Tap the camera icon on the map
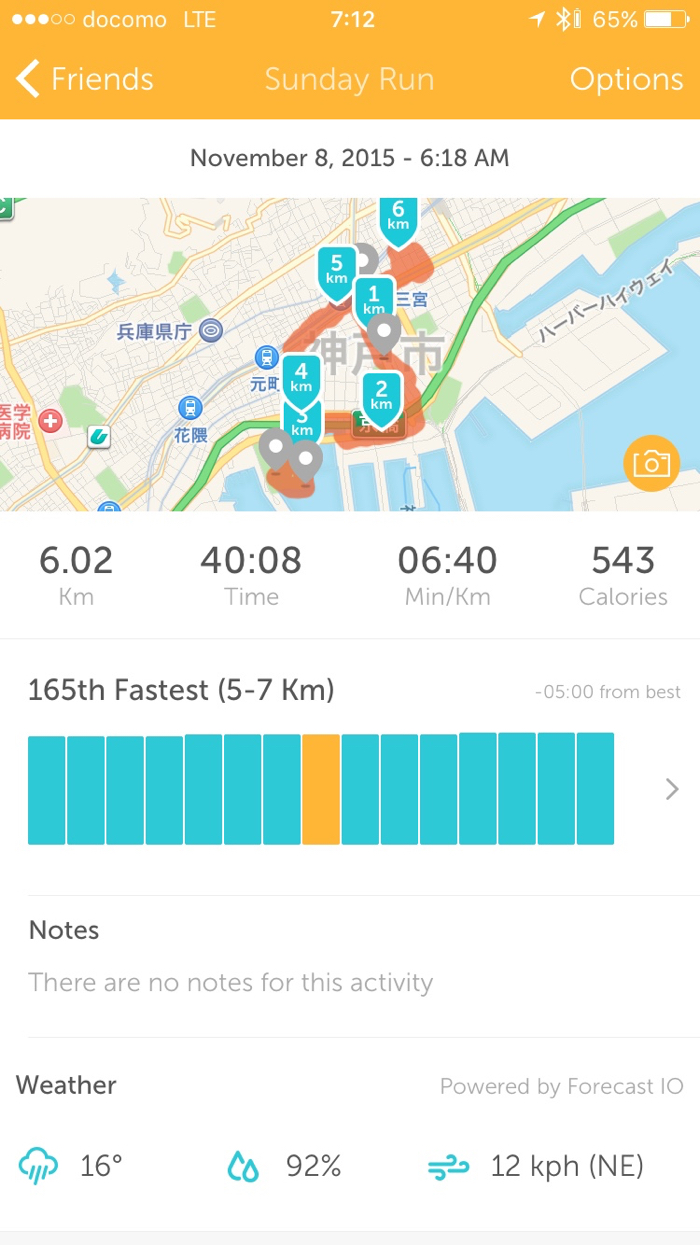The height and width of the screenshot is (1245, 700). 651,463
